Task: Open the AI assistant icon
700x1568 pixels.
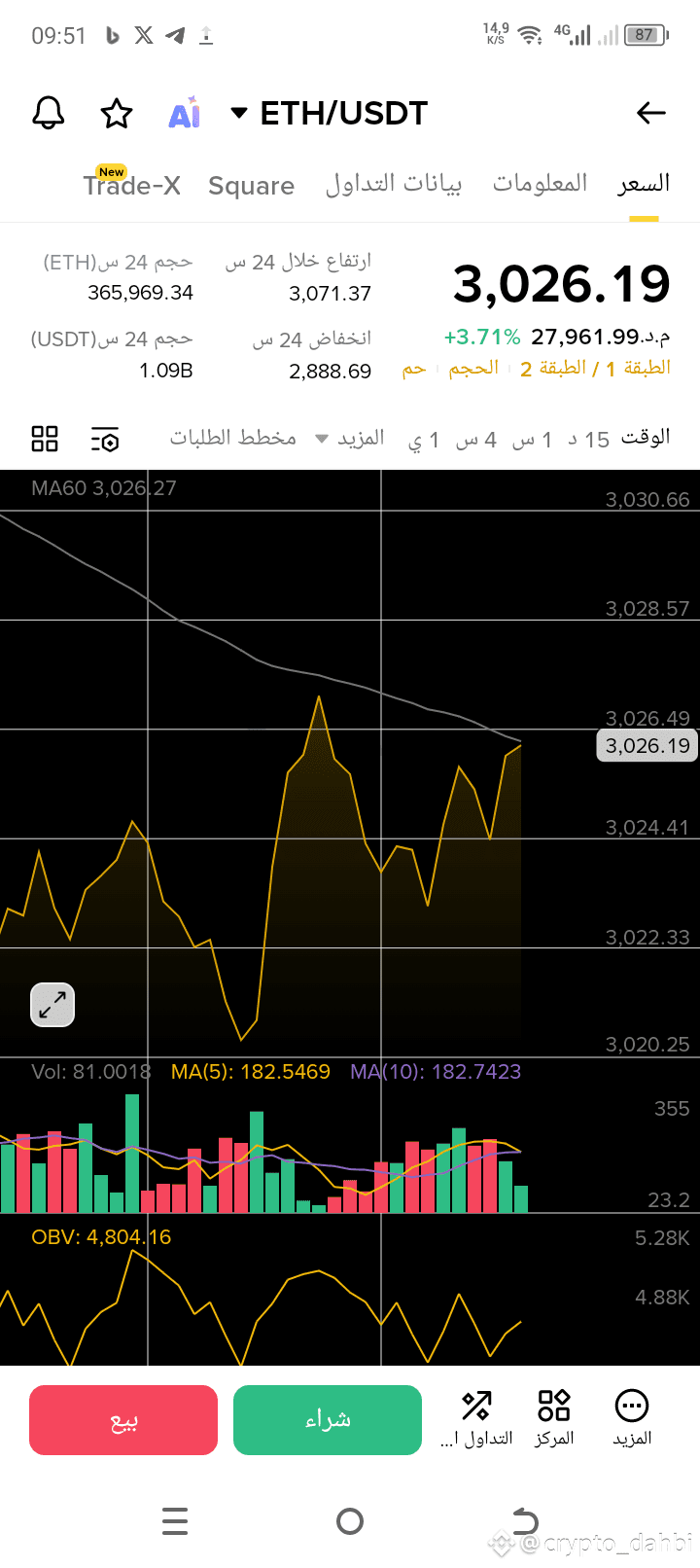Action: click(x=184, y=114)
